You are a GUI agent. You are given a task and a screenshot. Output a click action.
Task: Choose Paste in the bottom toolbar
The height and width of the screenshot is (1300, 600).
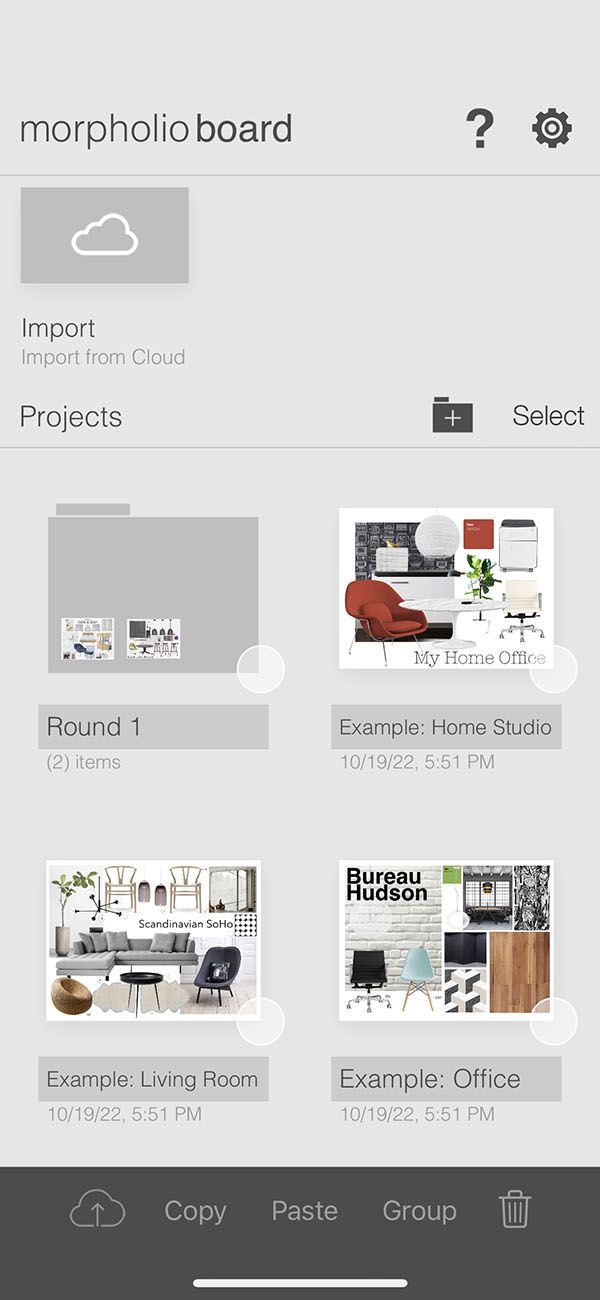[x=305, y=1211]
